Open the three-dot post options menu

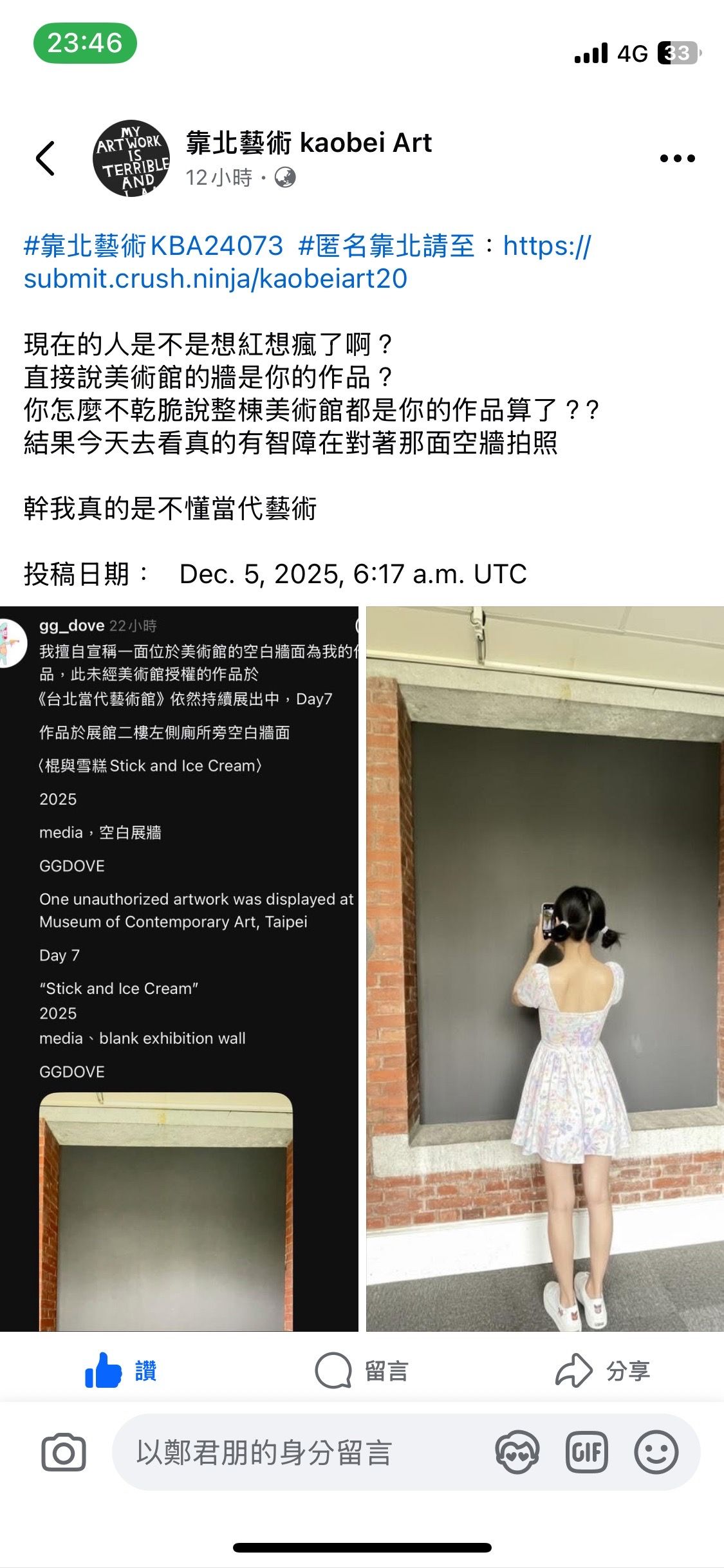click(677, 158)
